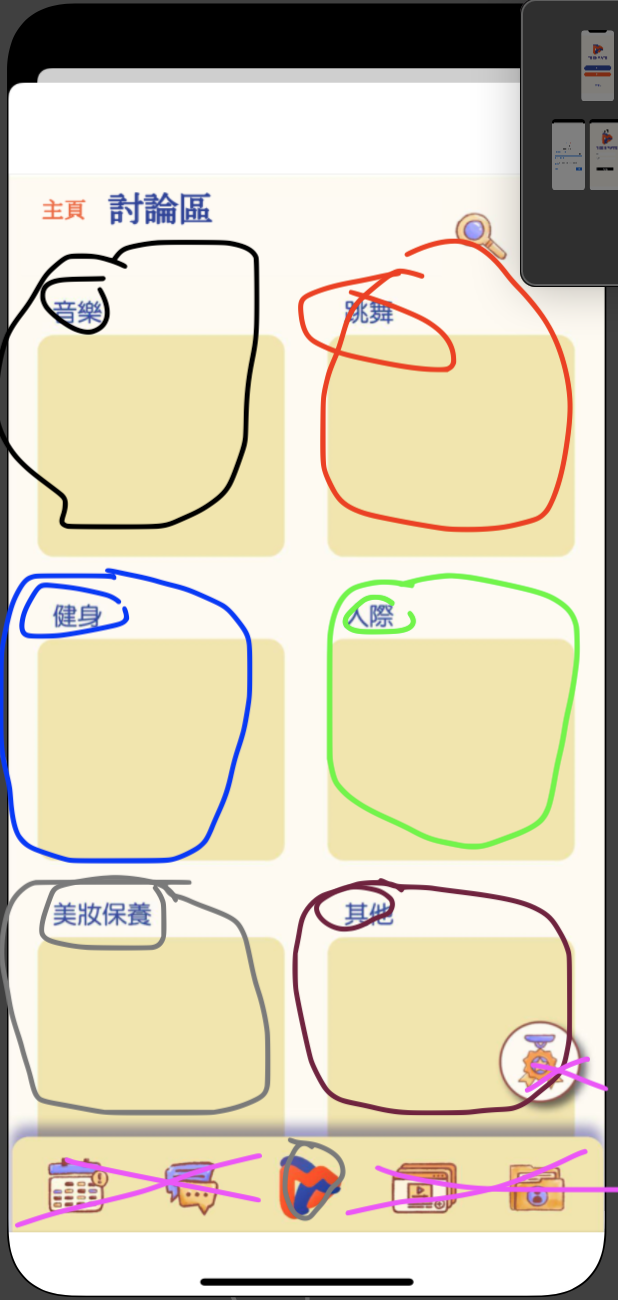Switch to the video library tab
Viewport: 618px width, 1300px height.
point(424,1186)
